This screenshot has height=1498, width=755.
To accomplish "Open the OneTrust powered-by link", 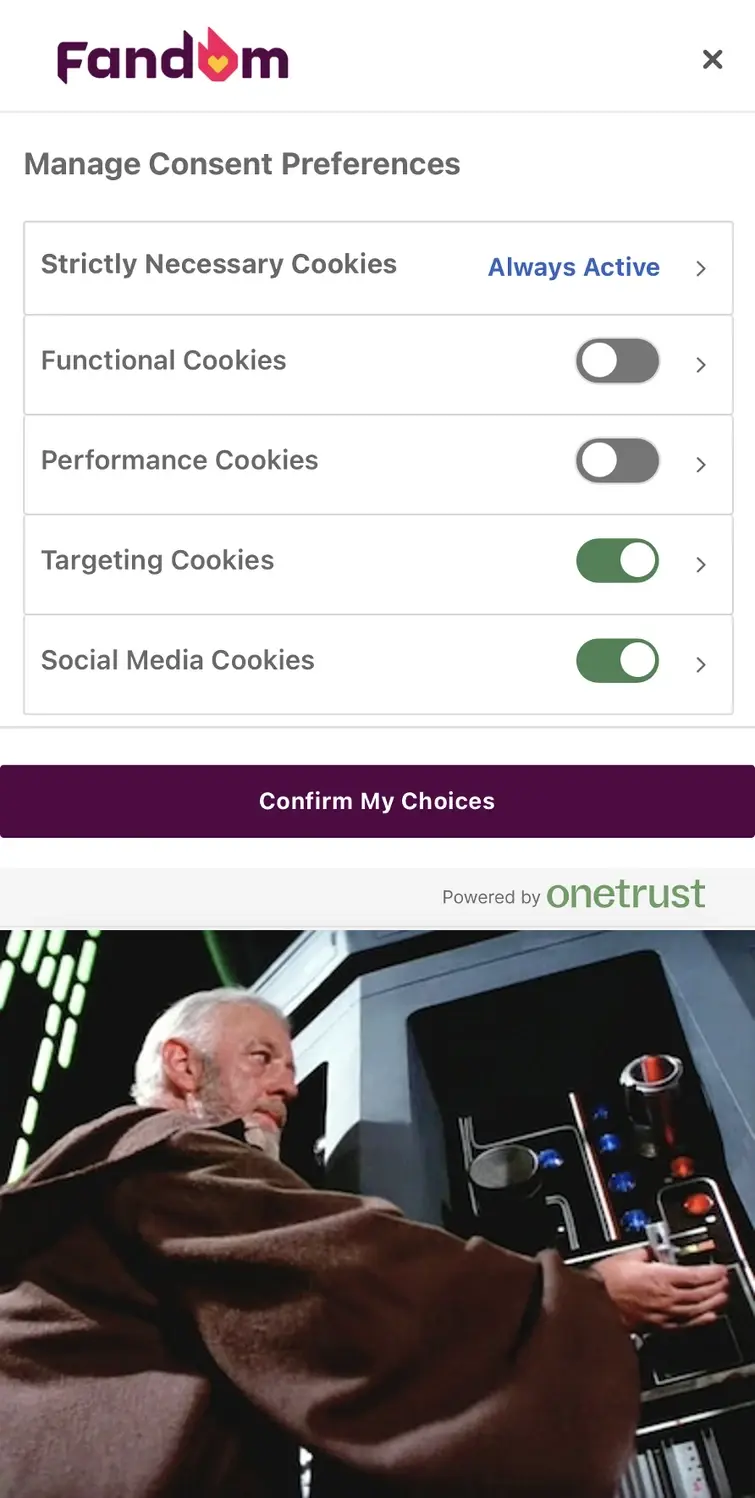I will [625, 894].
